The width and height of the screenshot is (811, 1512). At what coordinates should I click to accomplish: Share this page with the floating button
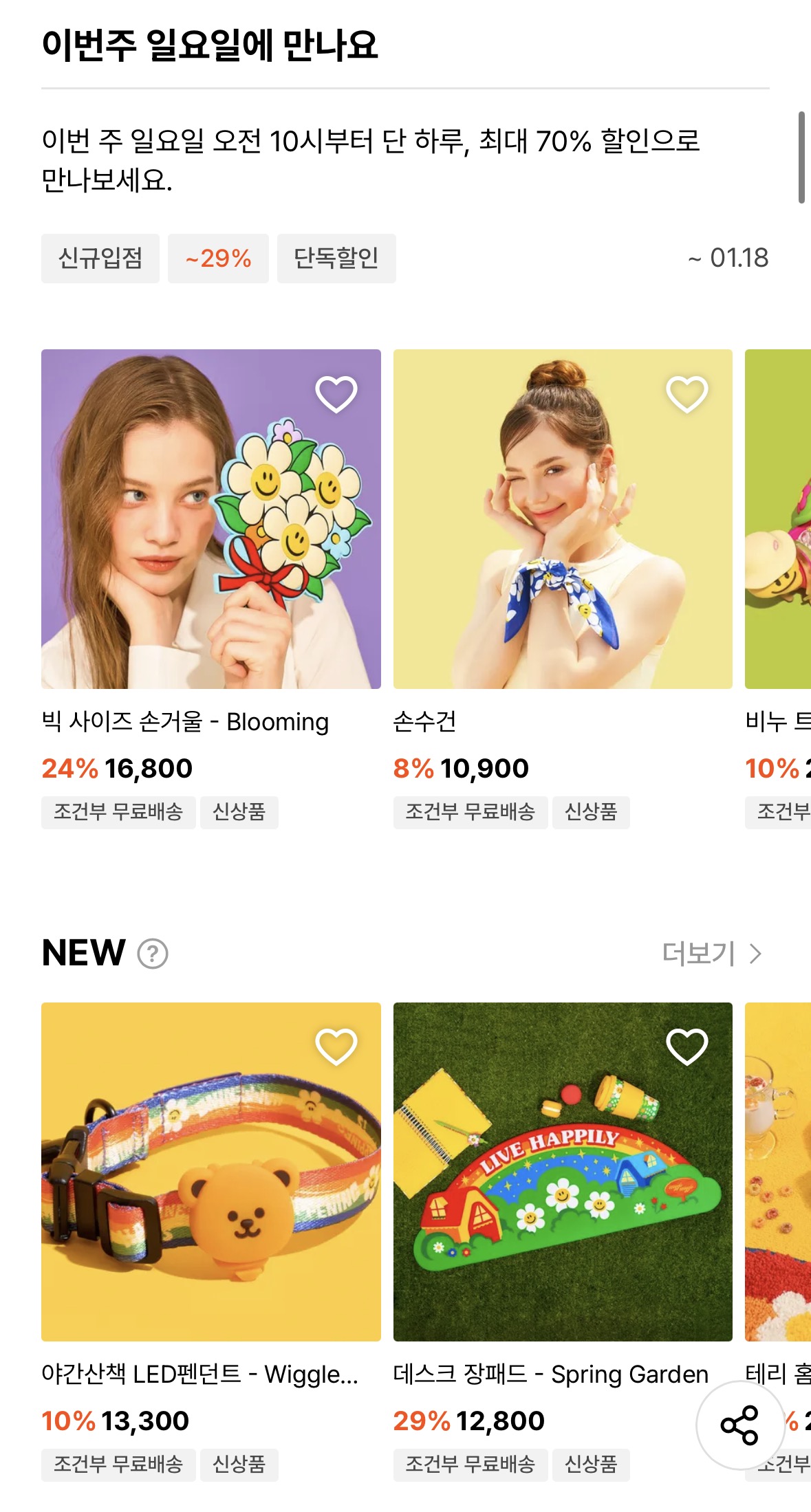(739, 1425)
